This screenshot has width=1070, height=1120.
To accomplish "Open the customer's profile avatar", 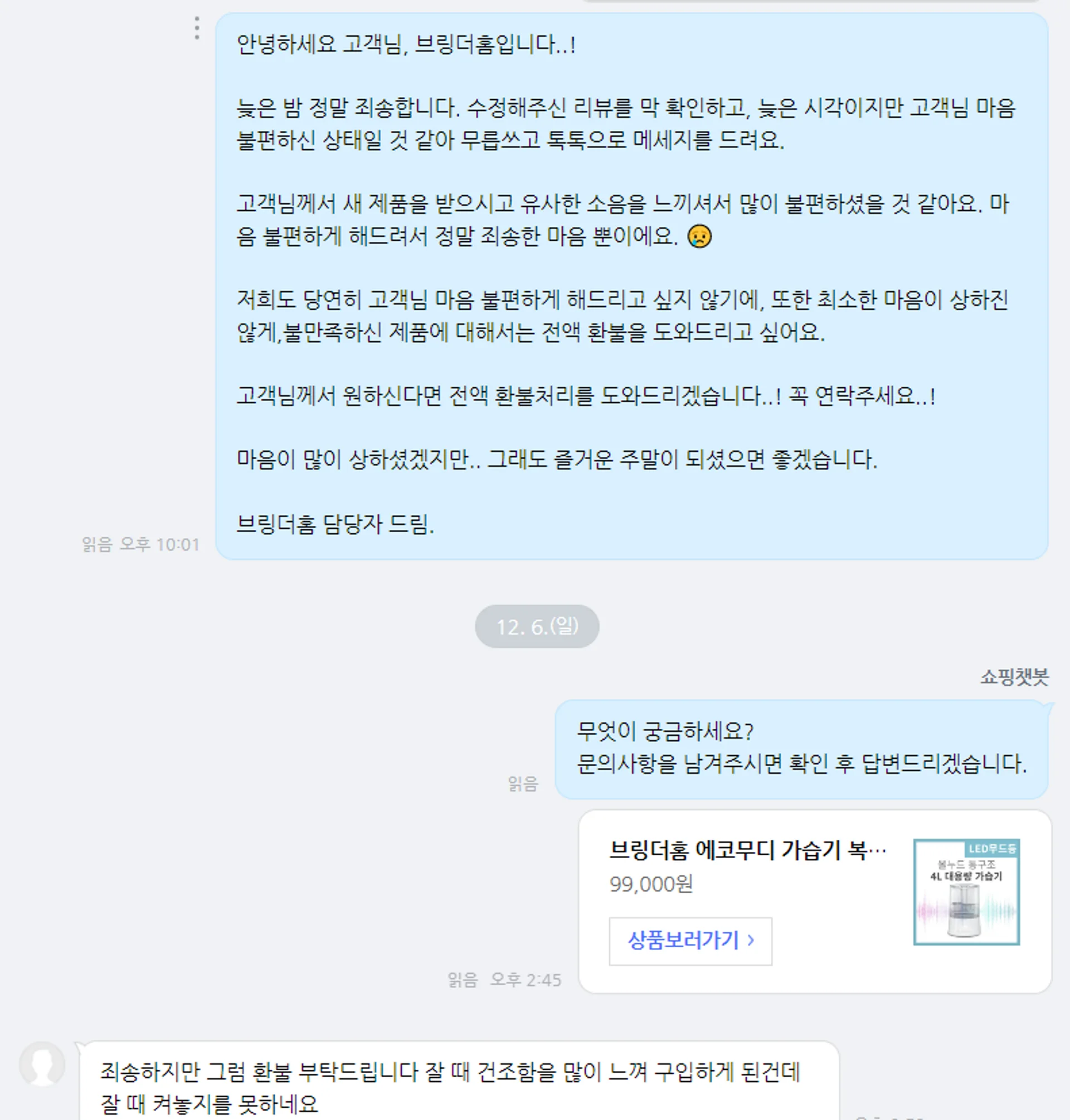I will click(42, 1064).
